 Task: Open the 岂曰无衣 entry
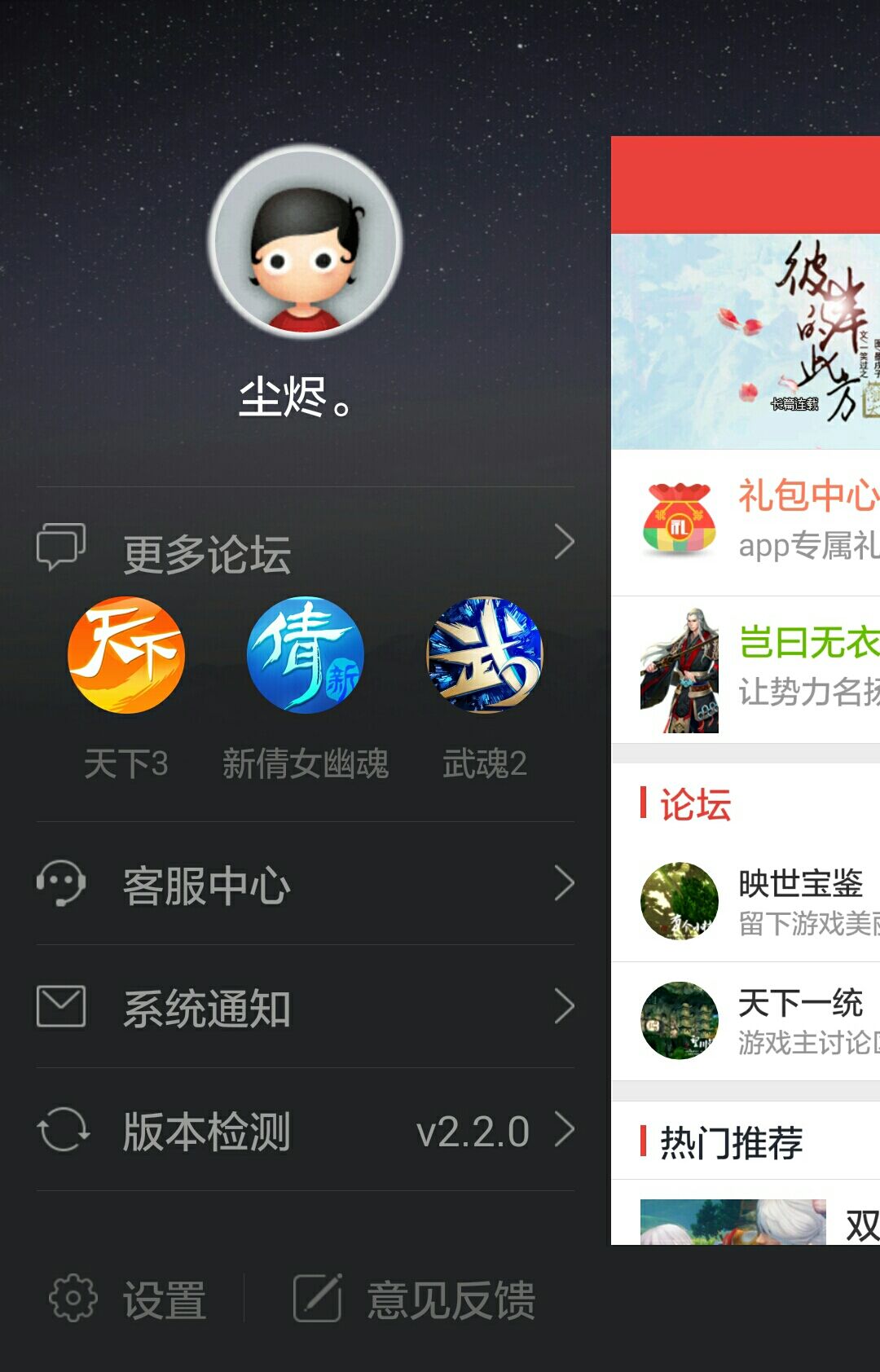(746, 670)
